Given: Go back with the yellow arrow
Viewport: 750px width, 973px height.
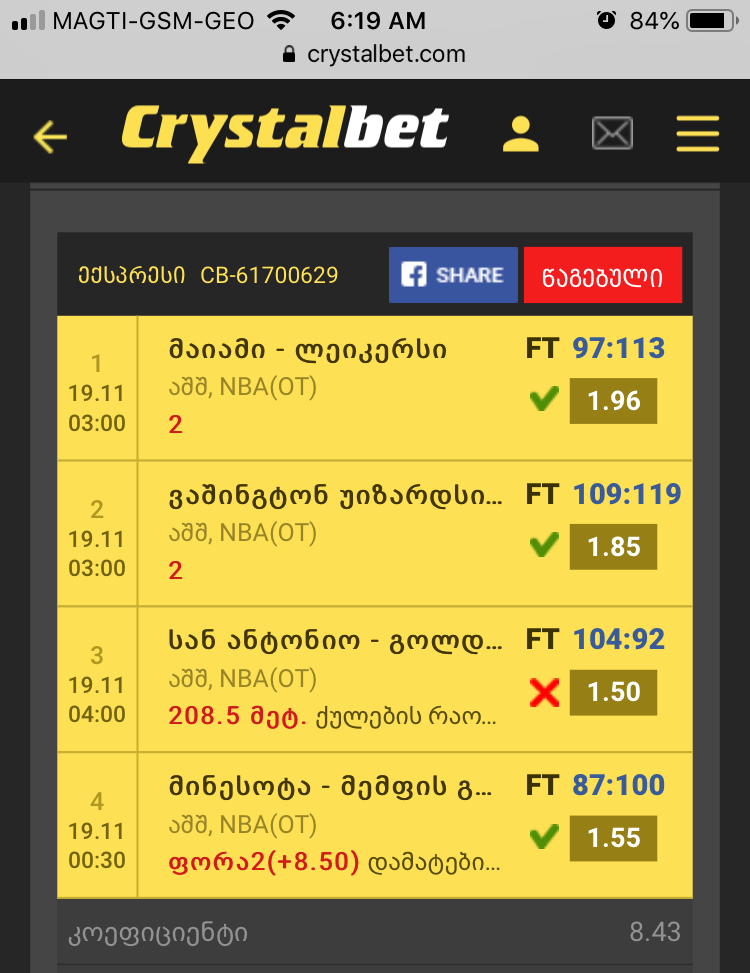Looking at the screenshot, I should pyautogui.click(x=50, y=135).
